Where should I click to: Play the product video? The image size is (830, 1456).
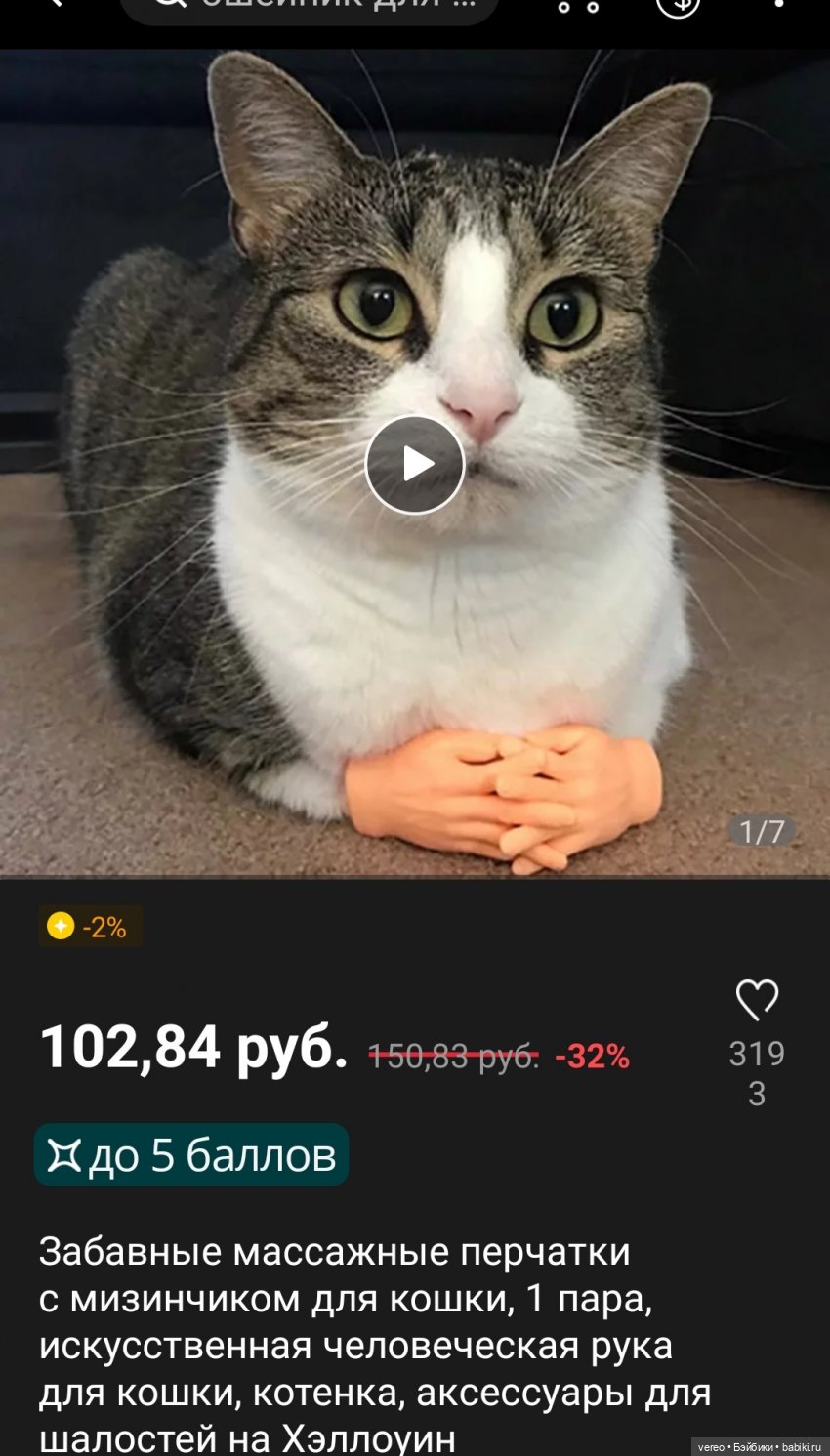(415, 465)
